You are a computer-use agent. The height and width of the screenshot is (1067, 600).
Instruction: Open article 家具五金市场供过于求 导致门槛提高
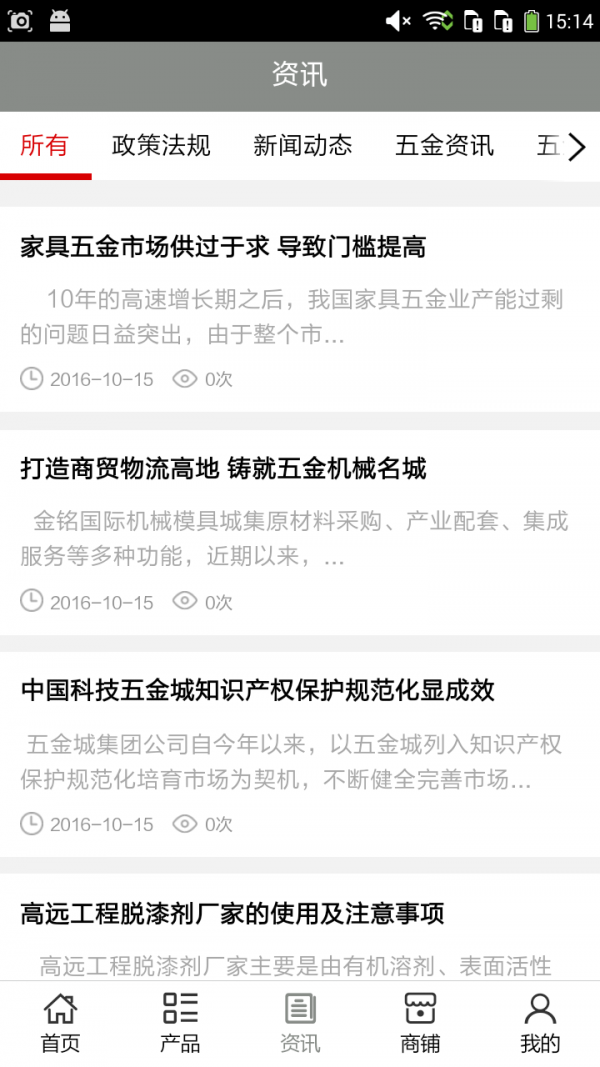coord(223,248)
